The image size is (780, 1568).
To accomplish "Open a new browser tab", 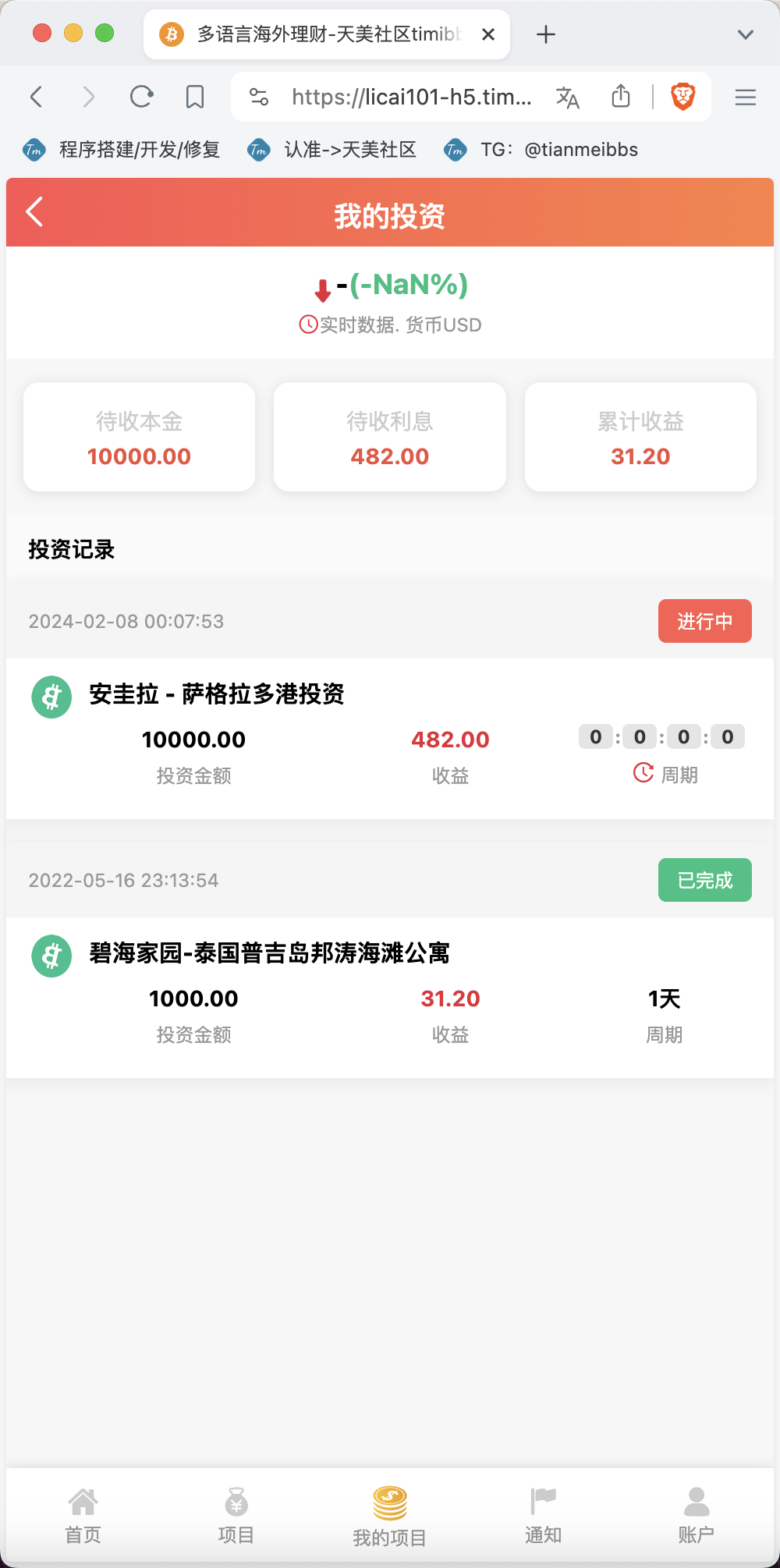I will click(546, 34).
